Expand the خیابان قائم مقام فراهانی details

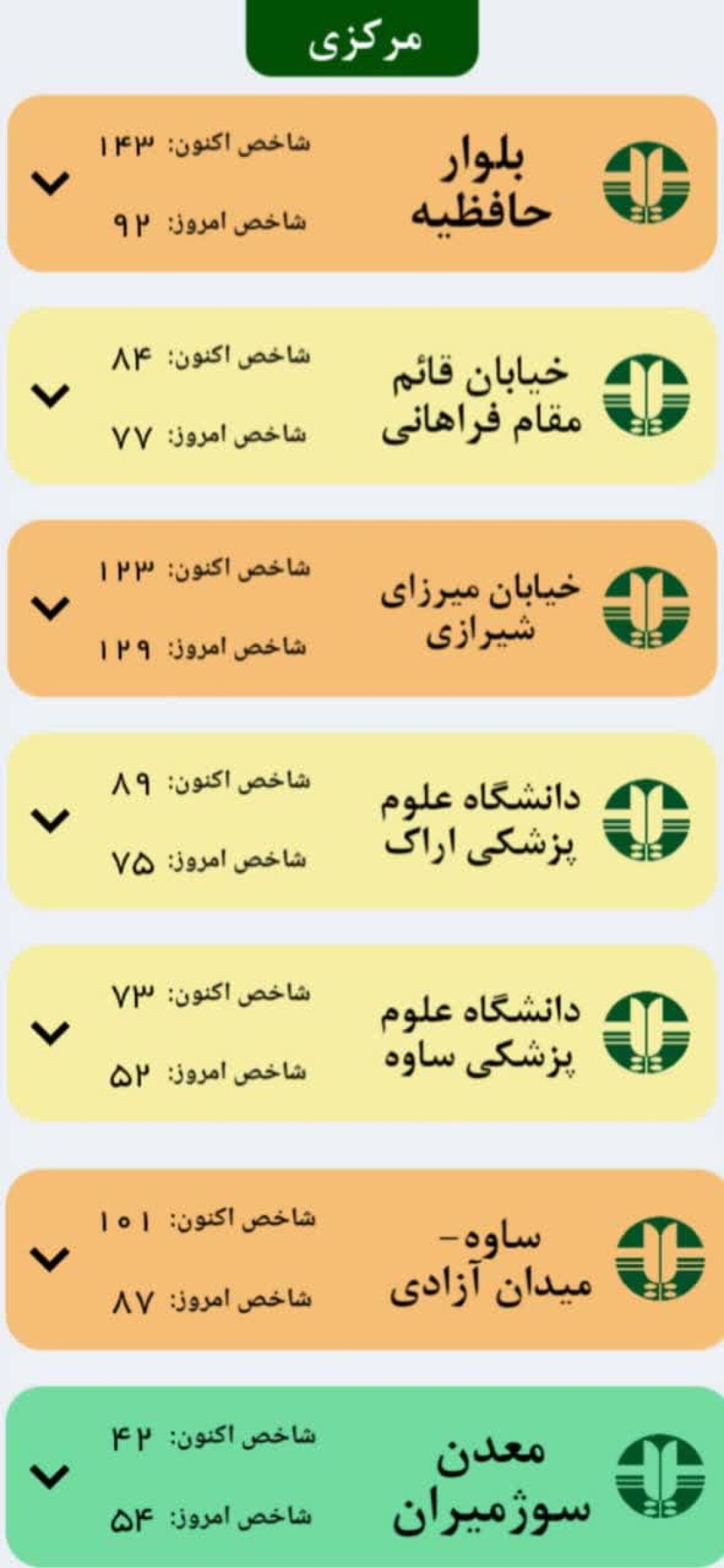(51, 396)
